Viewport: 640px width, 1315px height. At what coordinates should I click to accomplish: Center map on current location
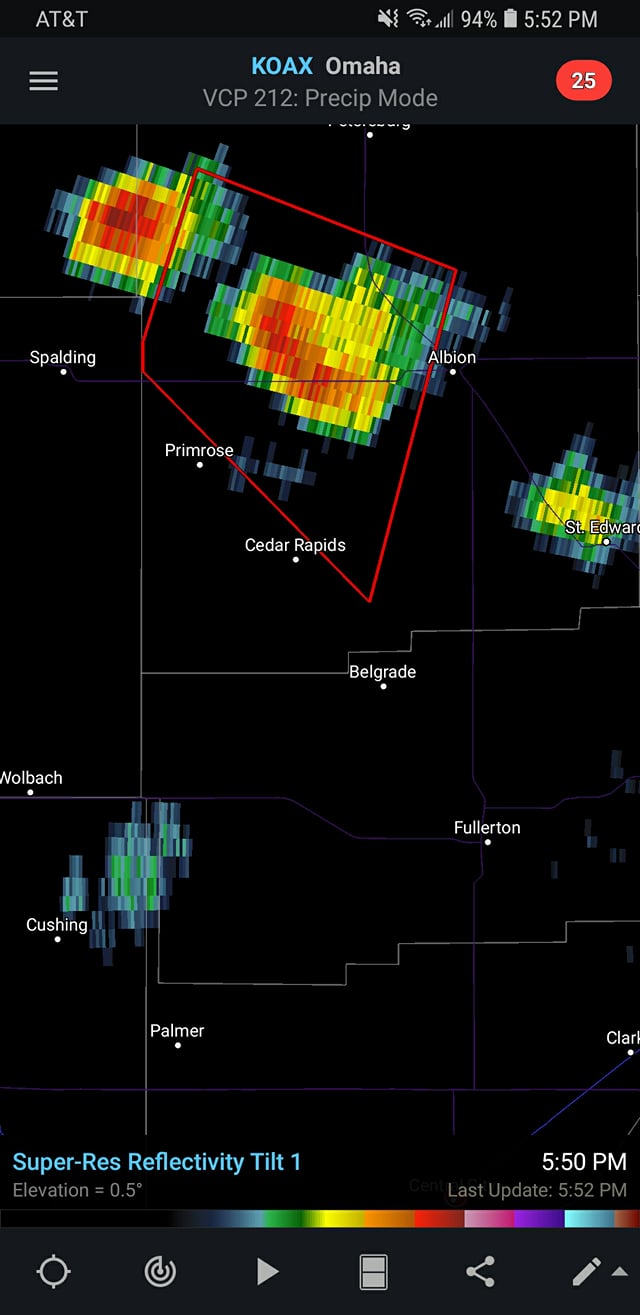(x=53, y=1271)
